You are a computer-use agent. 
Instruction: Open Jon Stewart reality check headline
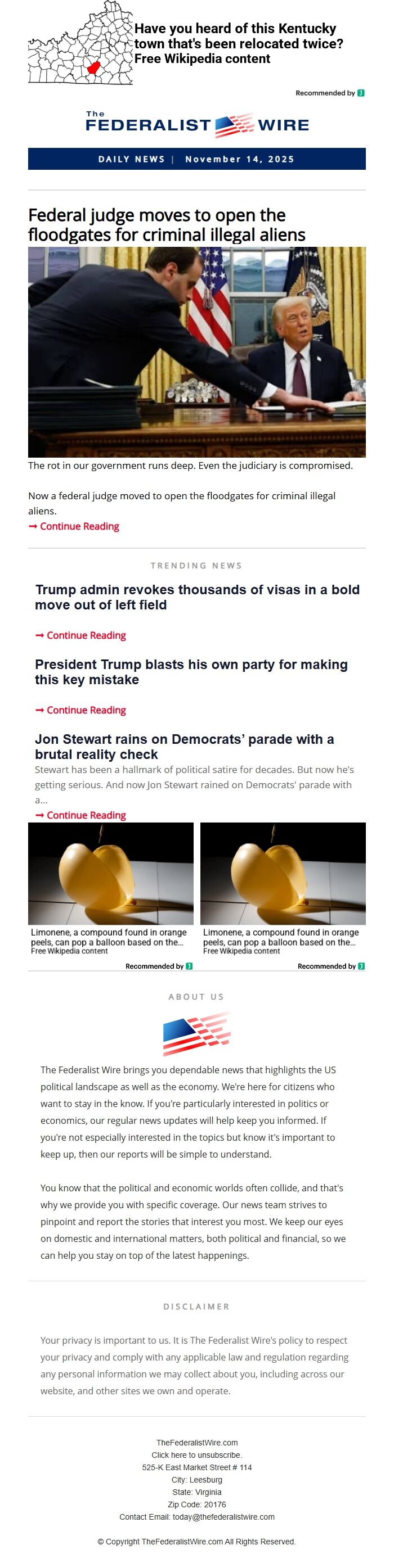point(184,746)
